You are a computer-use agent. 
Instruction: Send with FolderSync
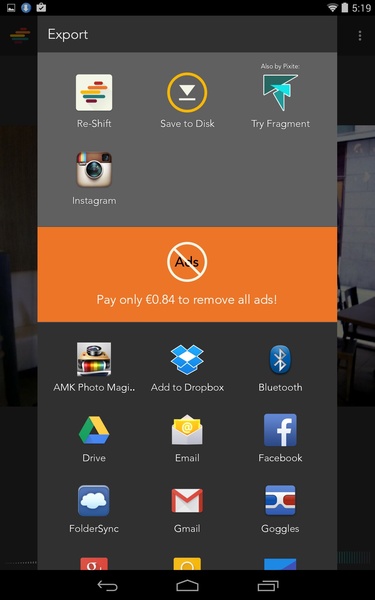[x=94, y=509]
